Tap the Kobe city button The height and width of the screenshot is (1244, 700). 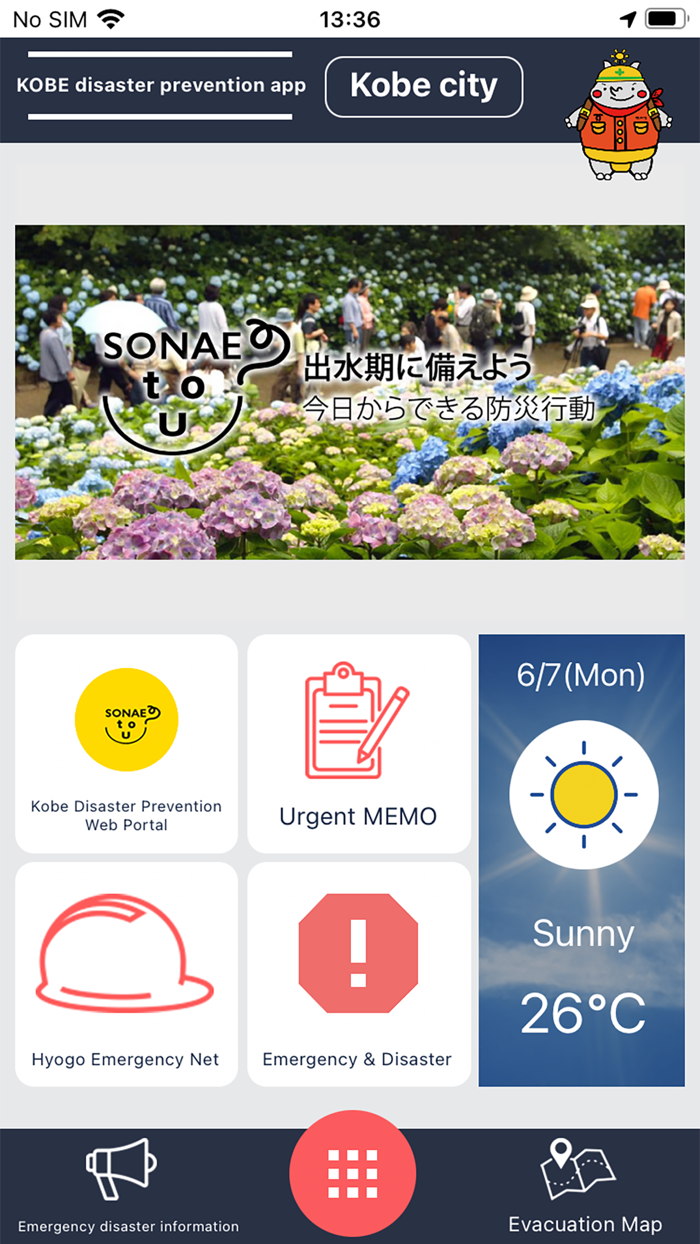tap(424, 87)
